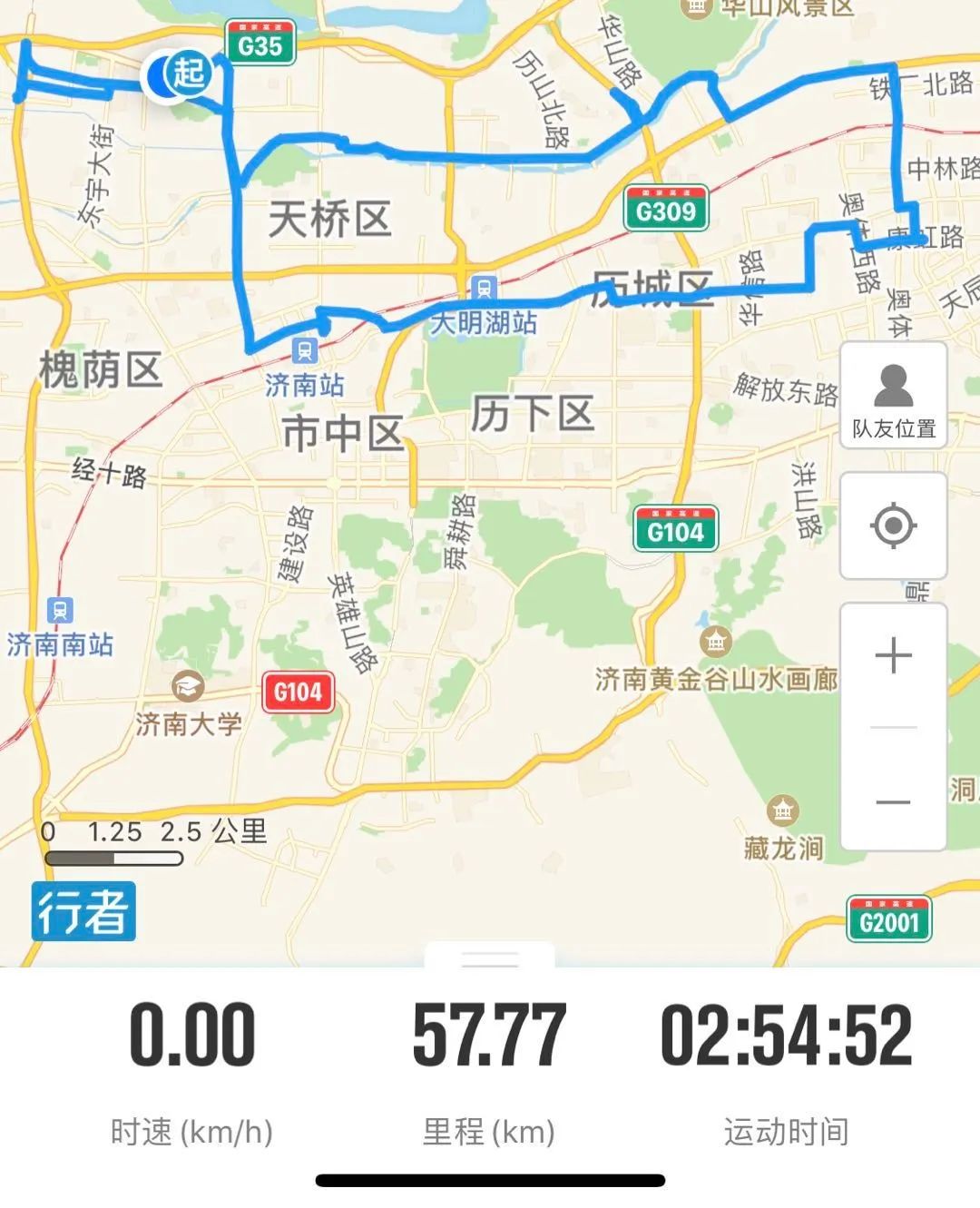980x1208 pixels.
Task: Expand the stats panel handle
Action: pos(490,957)
